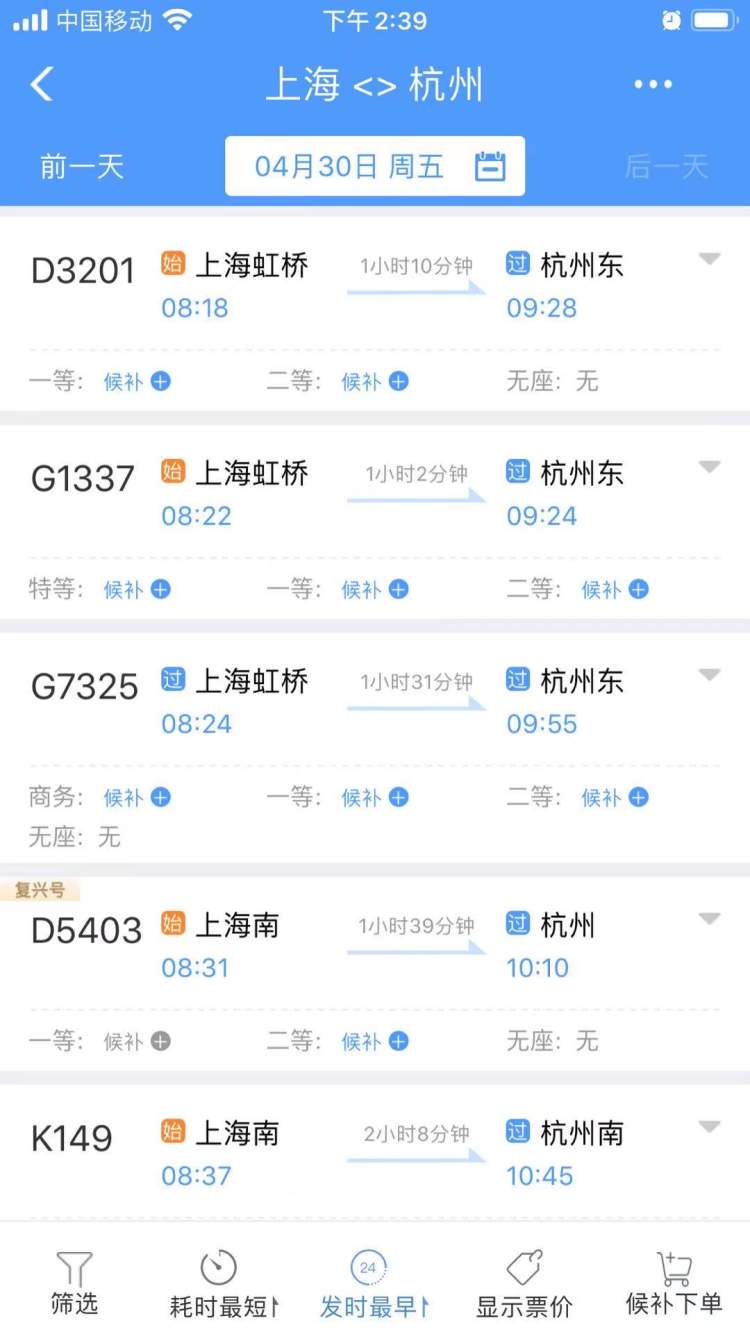Toggle 显示票价 to show ticket prices
Viewport: 750px width, 1334px height.
pos(524,1283)
